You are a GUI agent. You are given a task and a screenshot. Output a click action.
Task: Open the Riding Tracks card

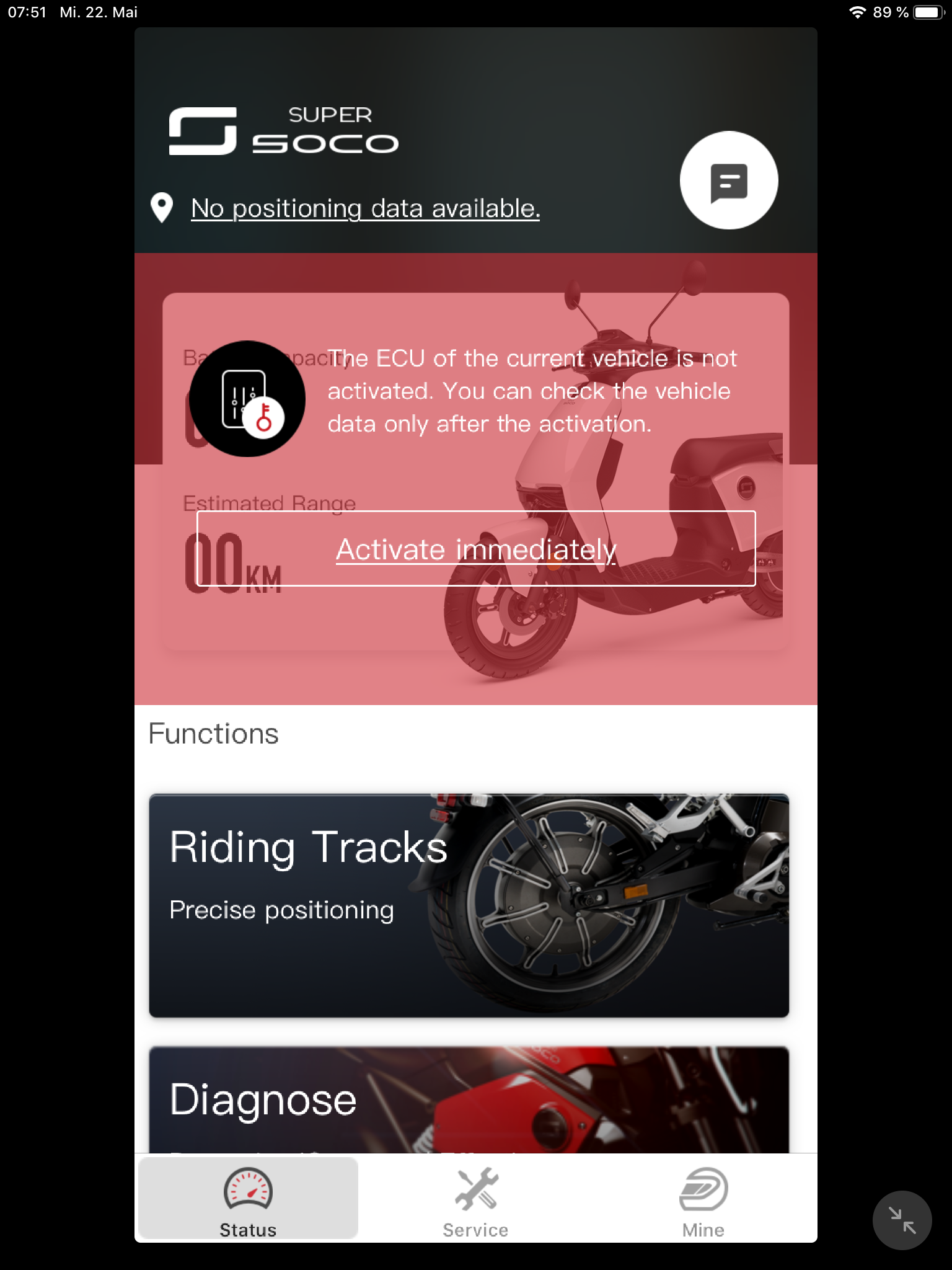tap(469, 905)
